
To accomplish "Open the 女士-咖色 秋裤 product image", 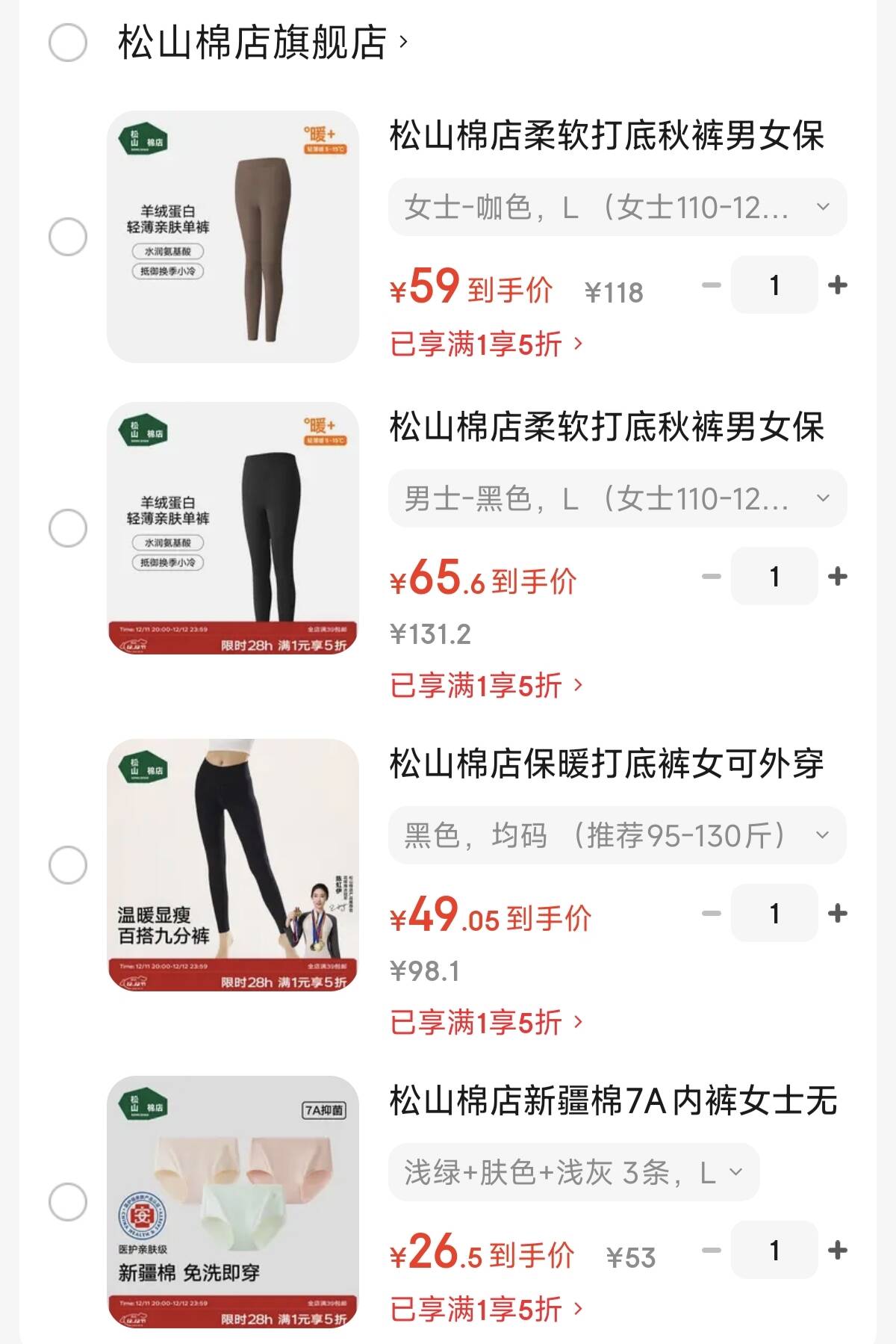I will pos(232,238).
